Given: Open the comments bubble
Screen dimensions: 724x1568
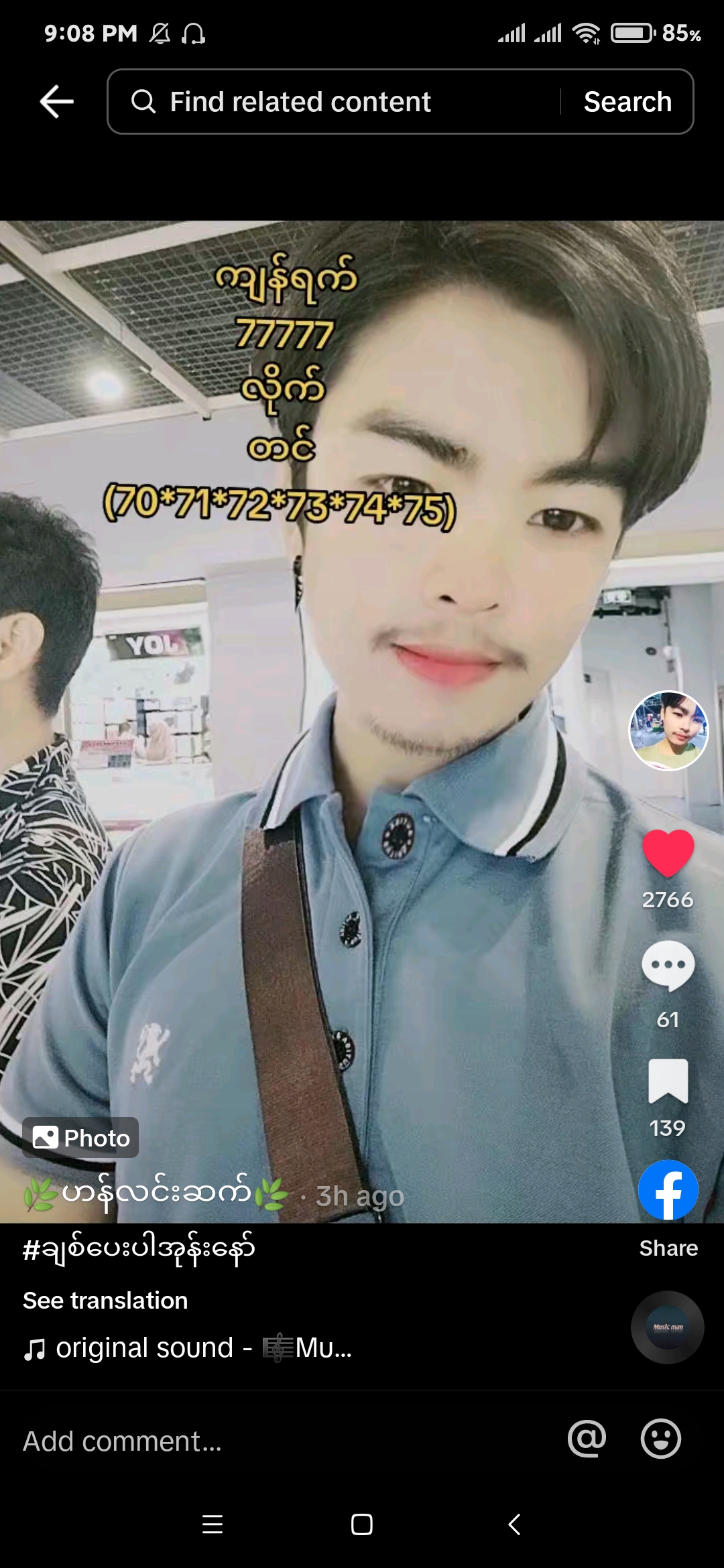Looking at the screenshot, I should click(668, 966).
